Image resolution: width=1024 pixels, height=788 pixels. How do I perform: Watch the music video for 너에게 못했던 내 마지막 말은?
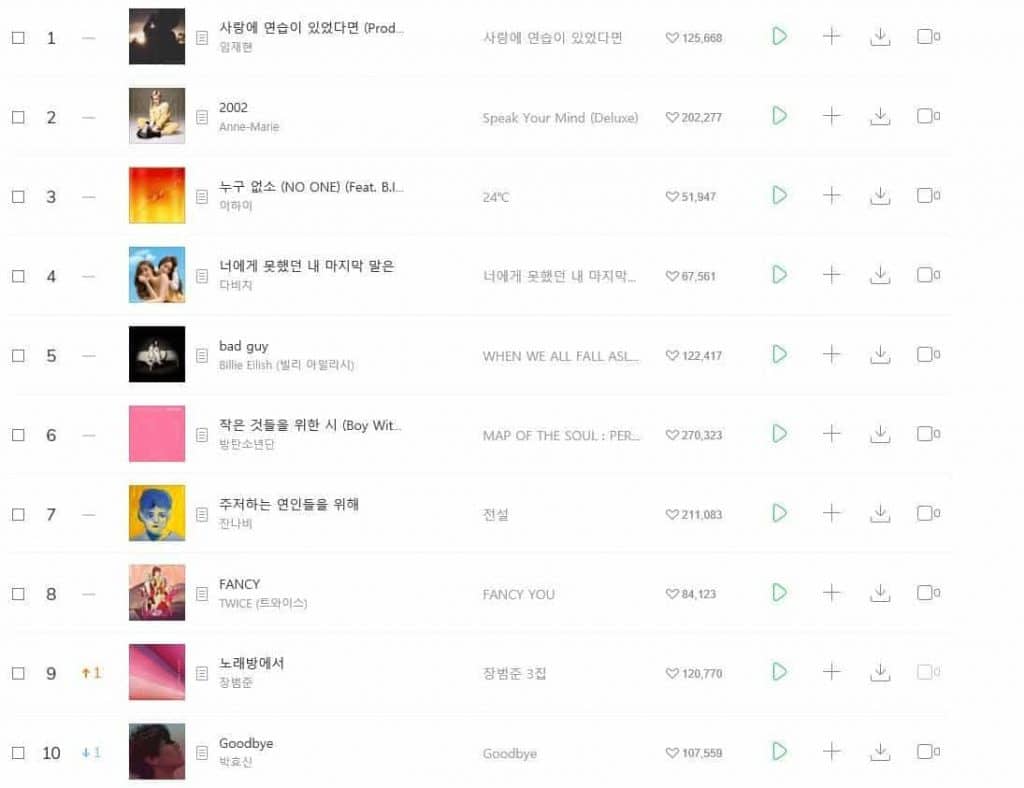[x=925, y=275]
